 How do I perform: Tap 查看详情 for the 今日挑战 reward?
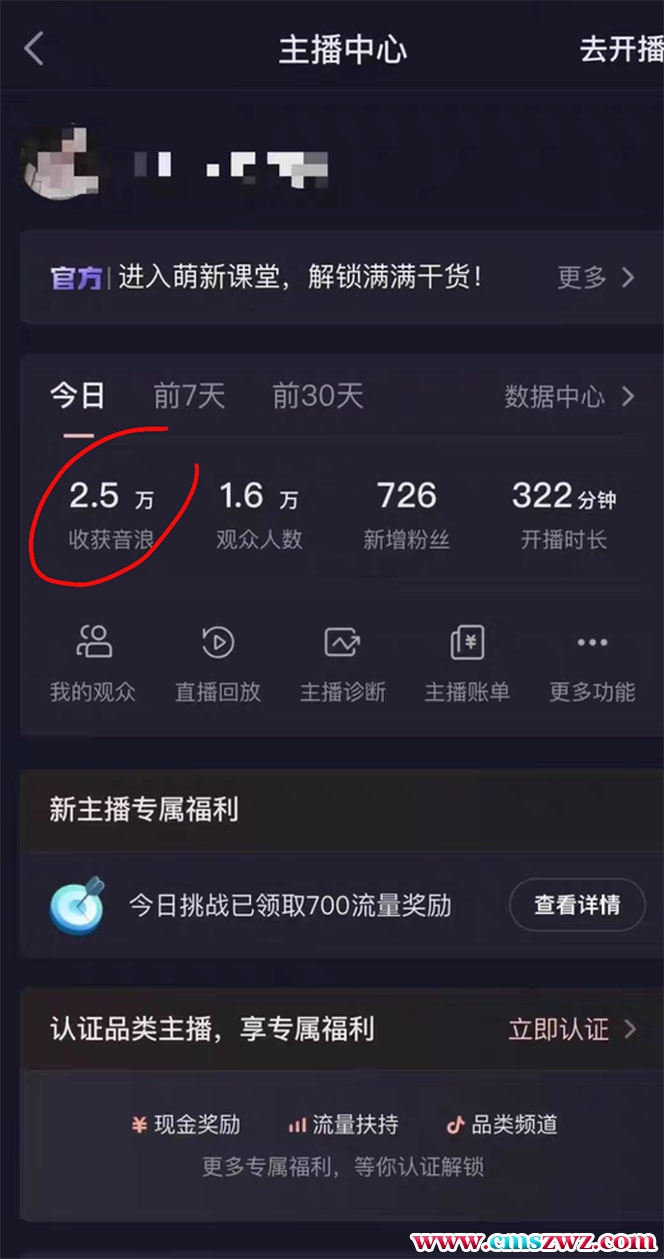[x=577, y=905]
